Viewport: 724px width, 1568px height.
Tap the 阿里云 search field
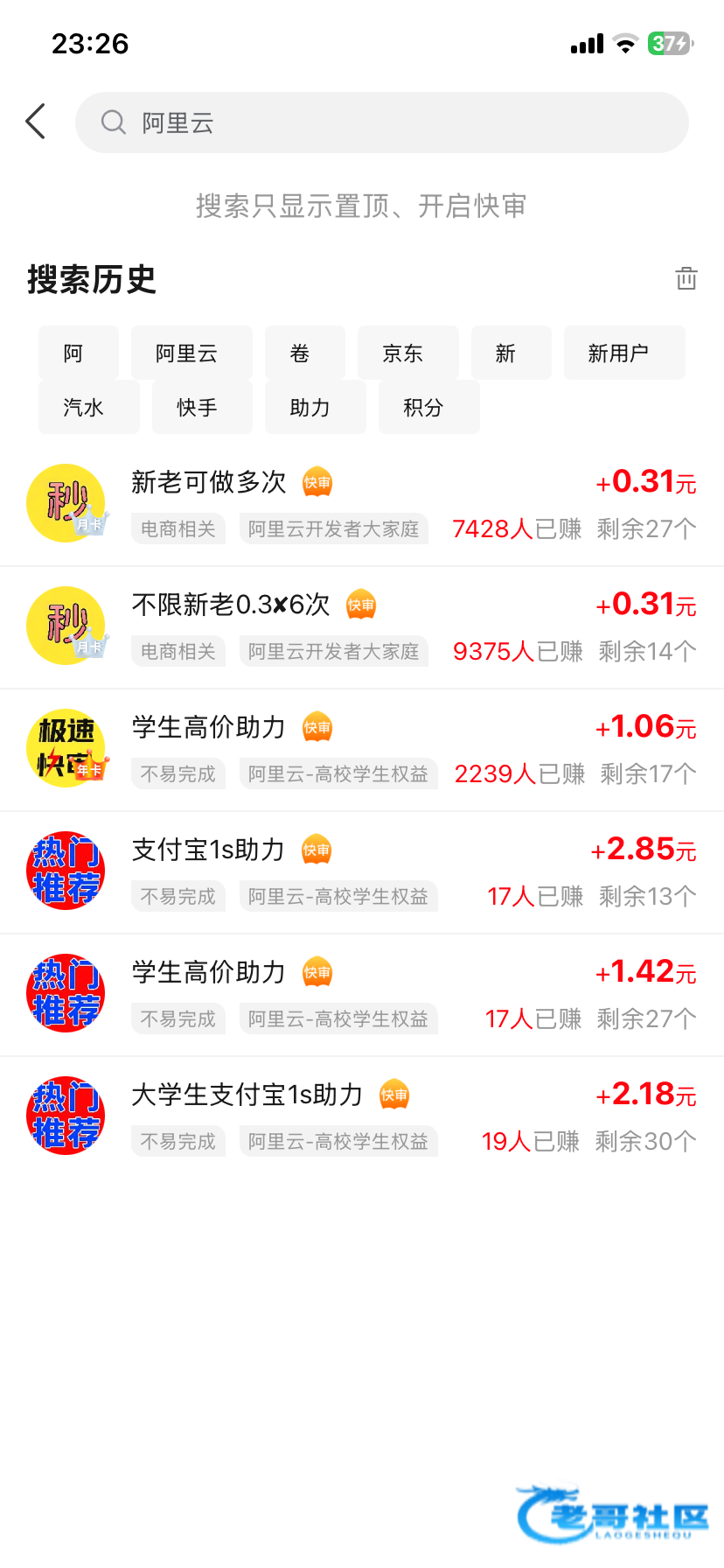pos(381,122)
